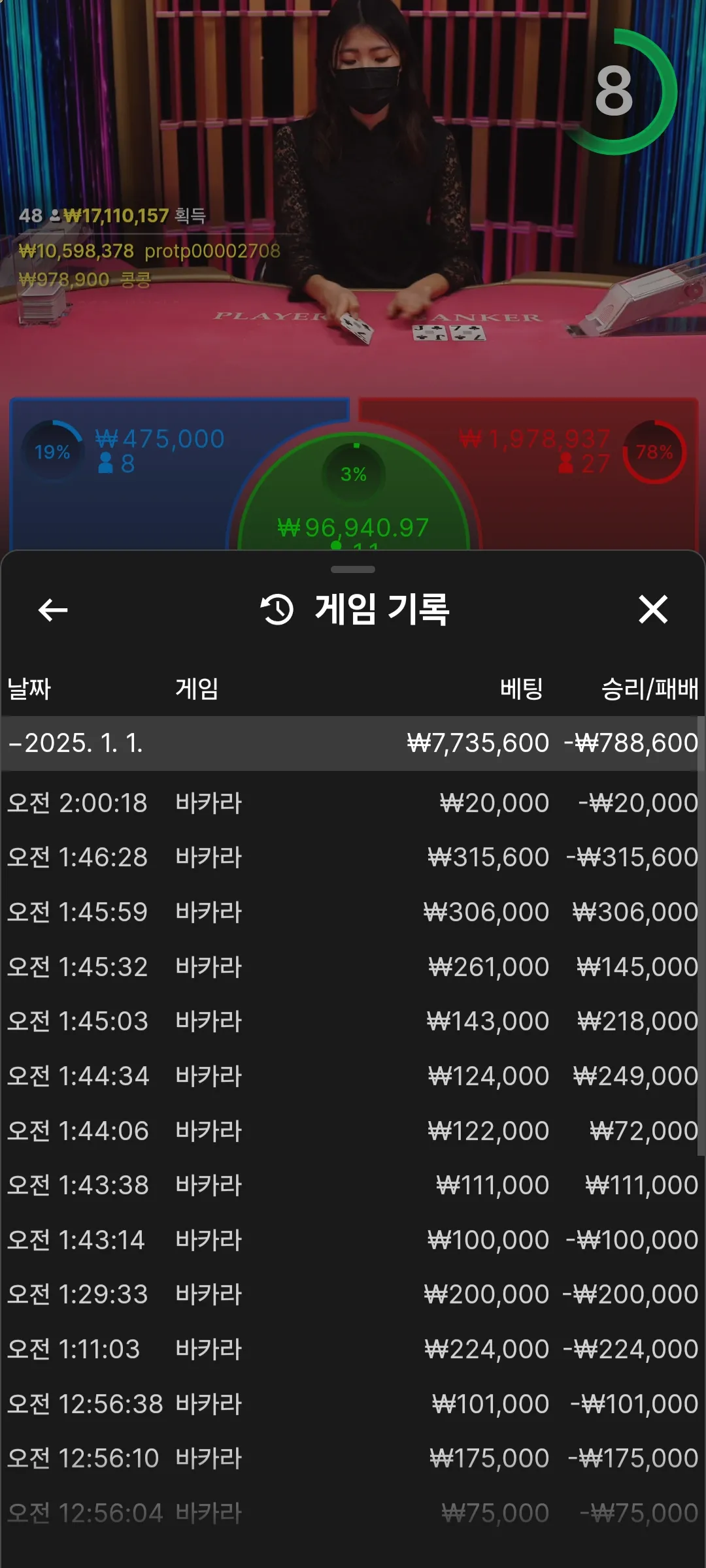Open the 오전 1:11:03 game entry
This screenshot has height=1568, width=706.
[353, 1349]
